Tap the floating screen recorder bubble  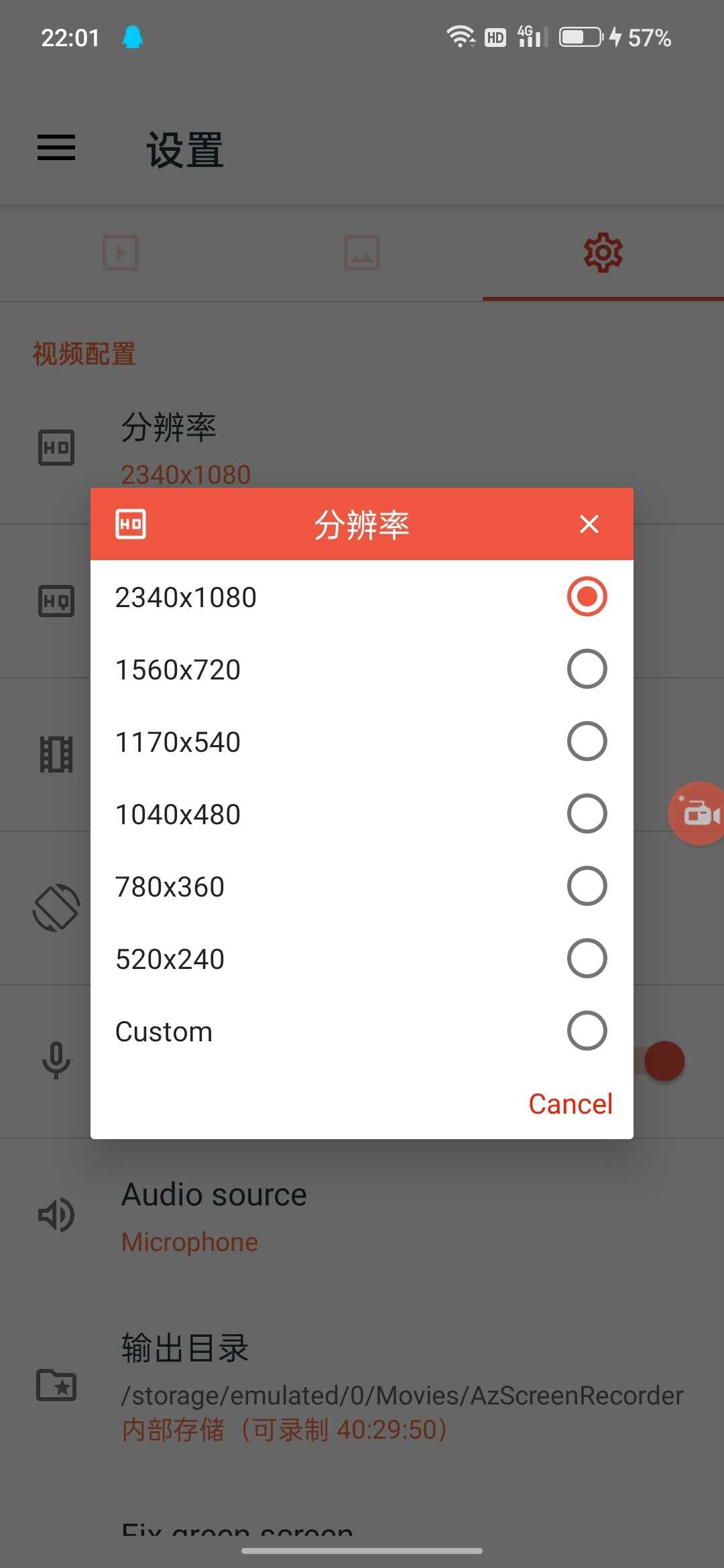pos(697,813)
